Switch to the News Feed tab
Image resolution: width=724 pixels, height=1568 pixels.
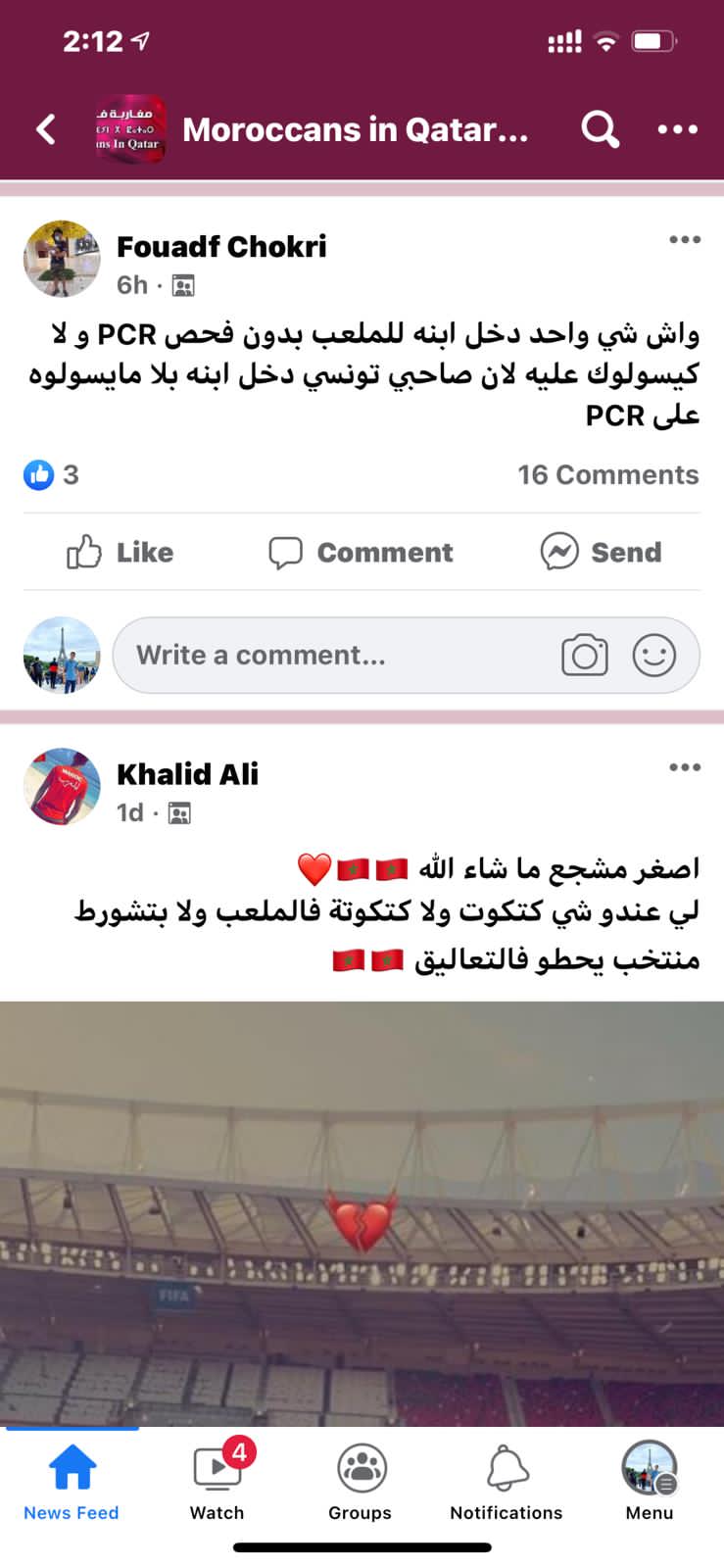click(72, 1482)
